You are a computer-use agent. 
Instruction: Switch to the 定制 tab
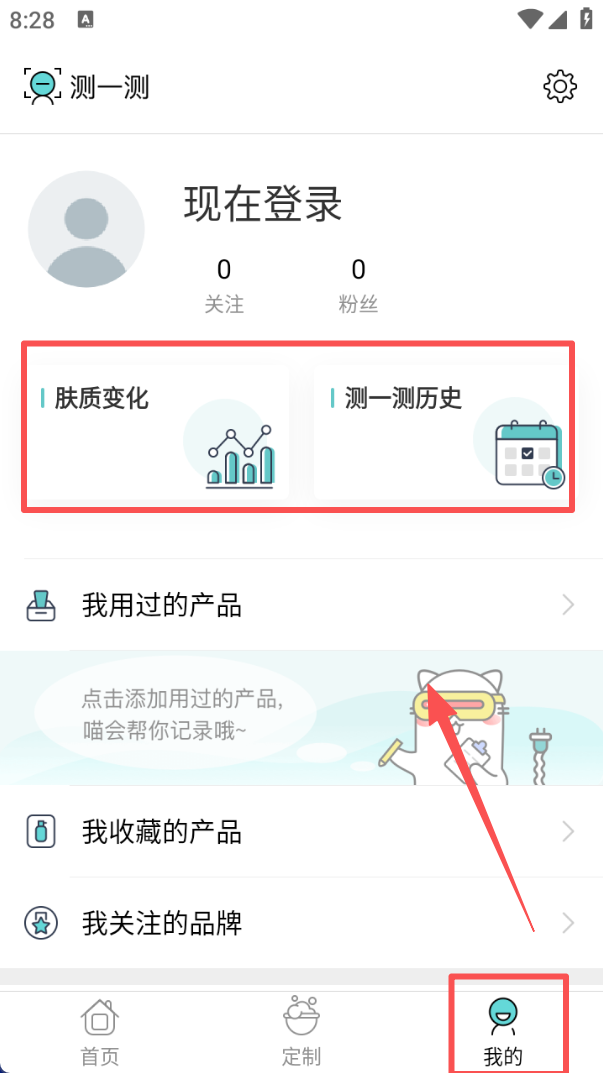coord(301,1032)
